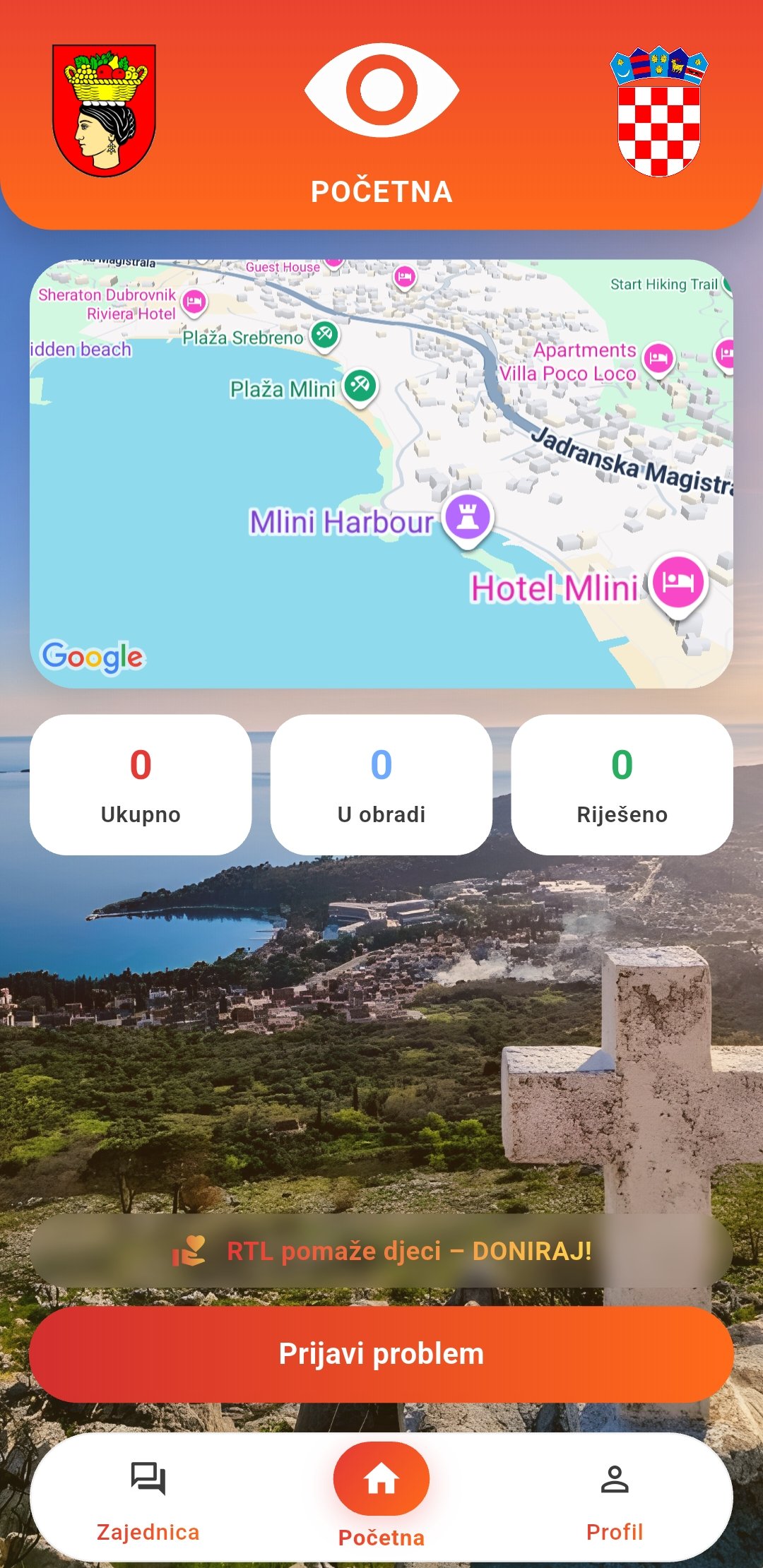Select the Plaža Srebreno beach marker
The height and width of the screenshot is (1568, 763).
pos(325,336)
